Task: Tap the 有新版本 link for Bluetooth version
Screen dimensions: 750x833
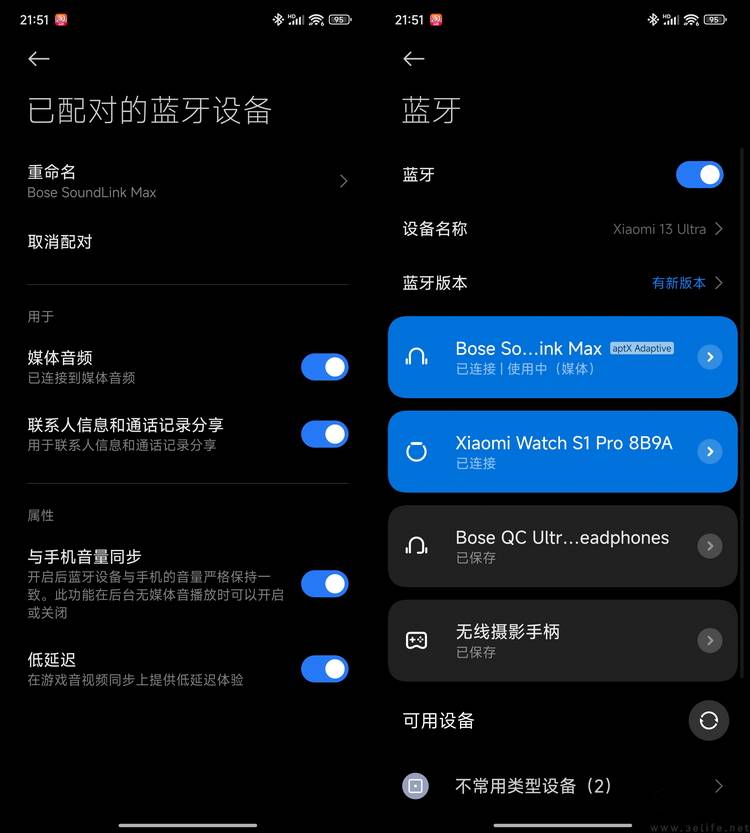Action: [x=680, y=283]
